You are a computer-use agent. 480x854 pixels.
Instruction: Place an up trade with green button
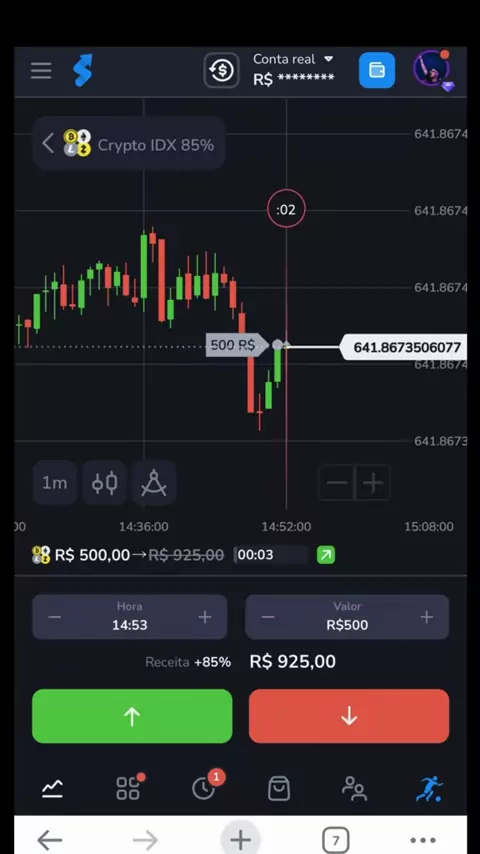coord(132,716)
